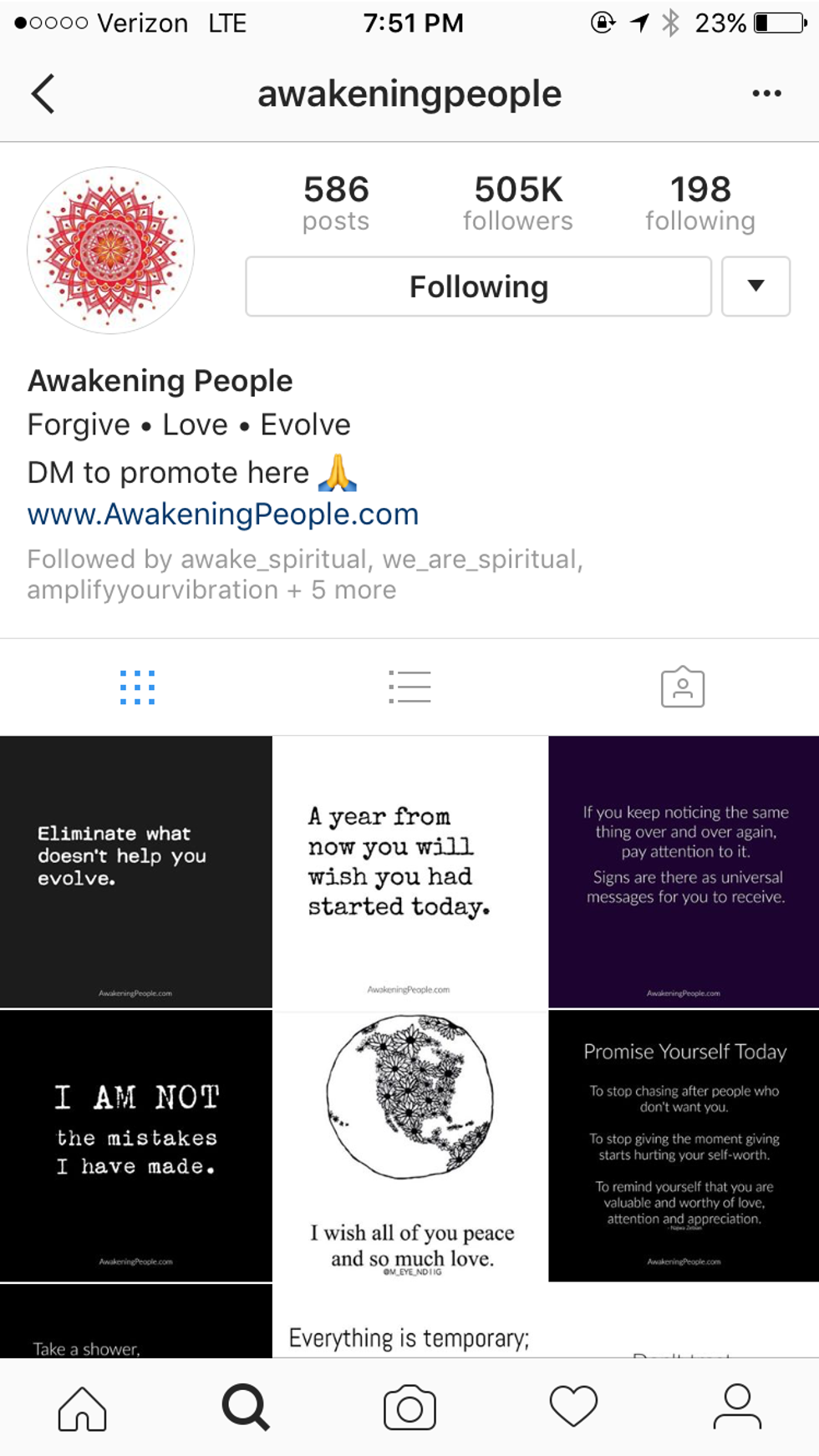Open 'I AM NOT the mistakes' post
819x1456 pixels.
point(135,1145)
